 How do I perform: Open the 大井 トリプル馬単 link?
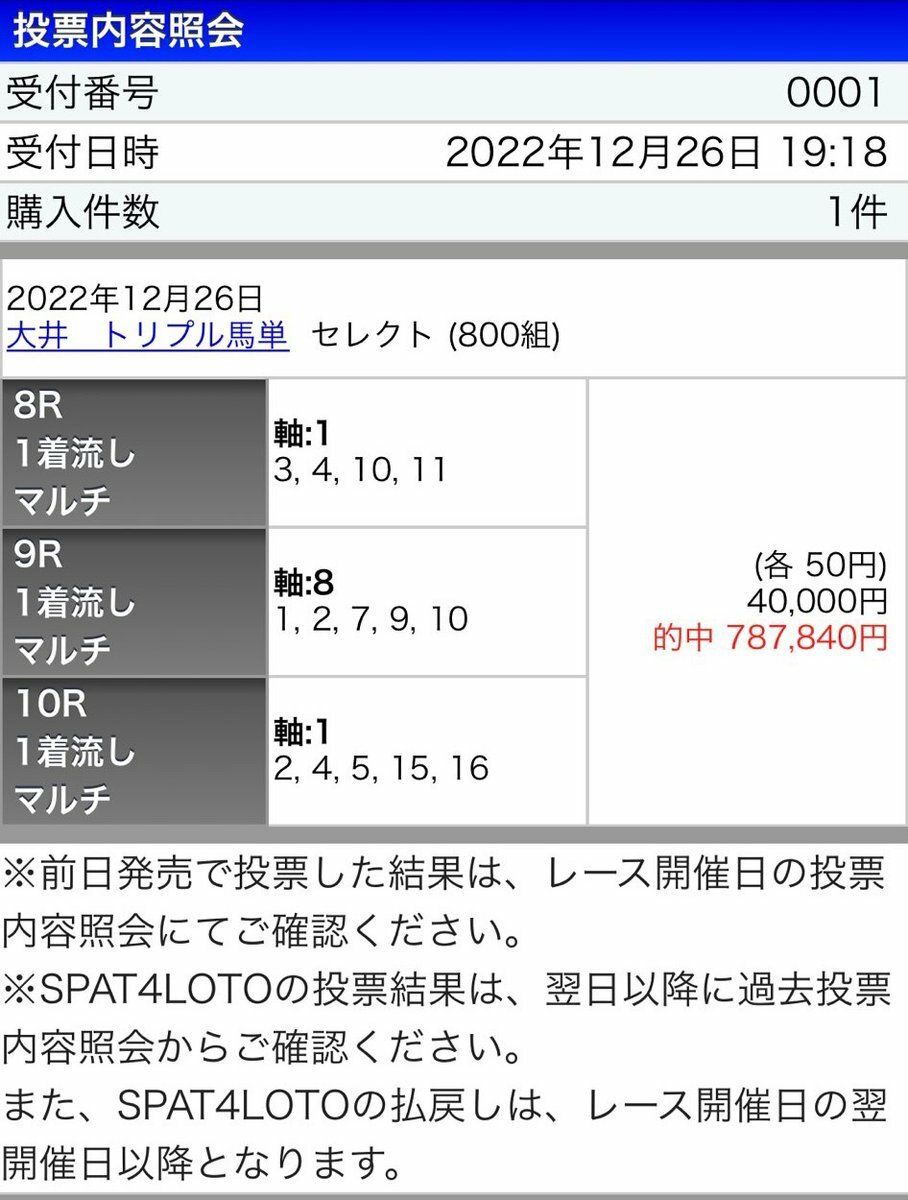tap(148, 335)
